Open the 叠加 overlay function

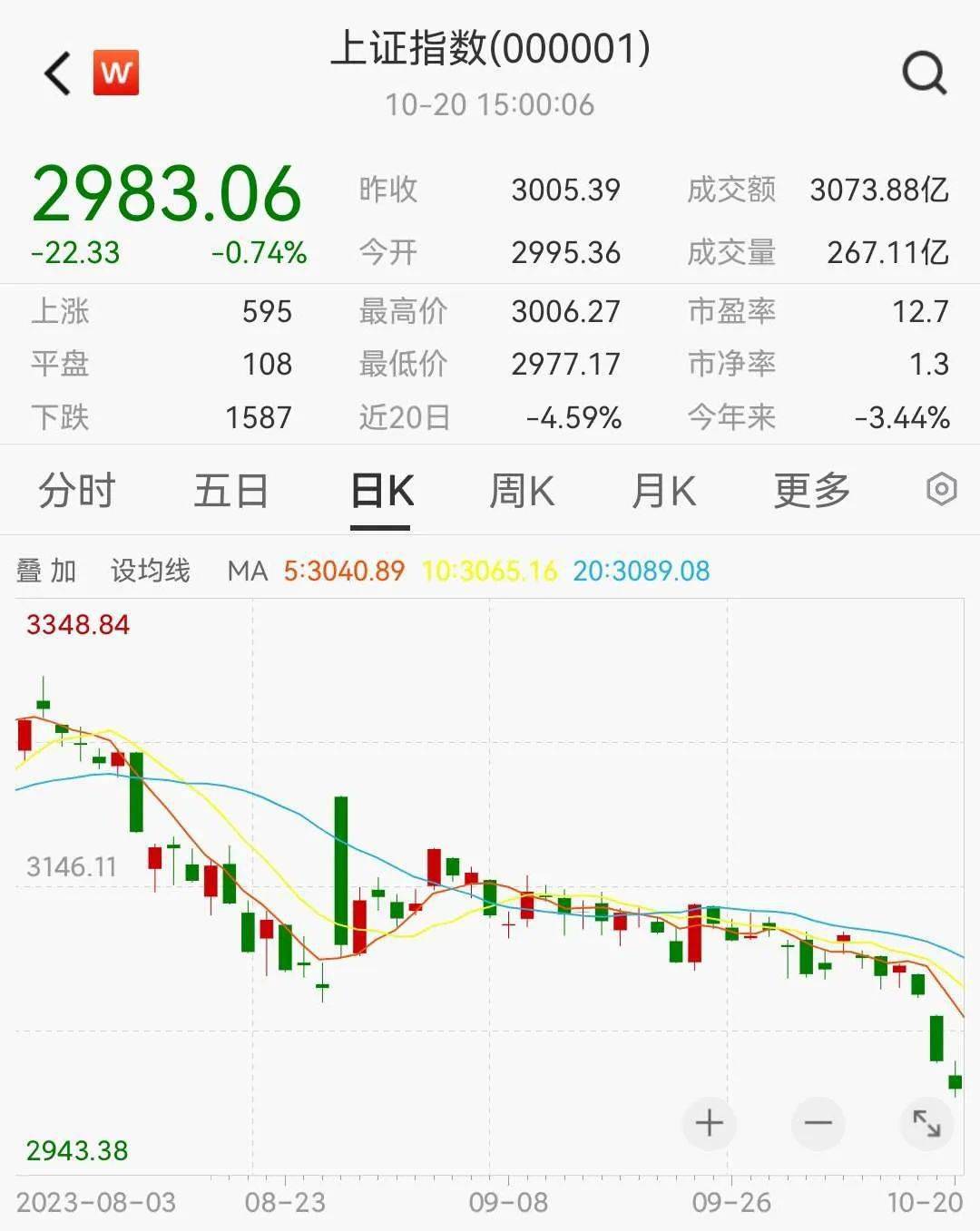[47, 571]
